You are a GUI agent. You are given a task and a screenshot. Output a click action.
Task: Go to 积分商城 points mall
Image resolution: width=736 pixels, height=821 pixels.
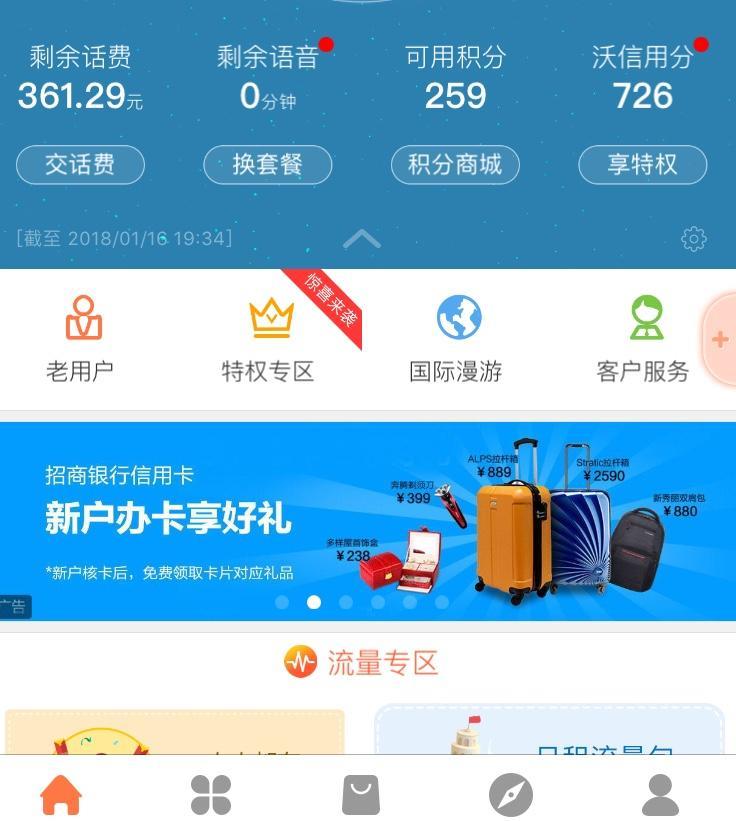click(x=455, y=165)
